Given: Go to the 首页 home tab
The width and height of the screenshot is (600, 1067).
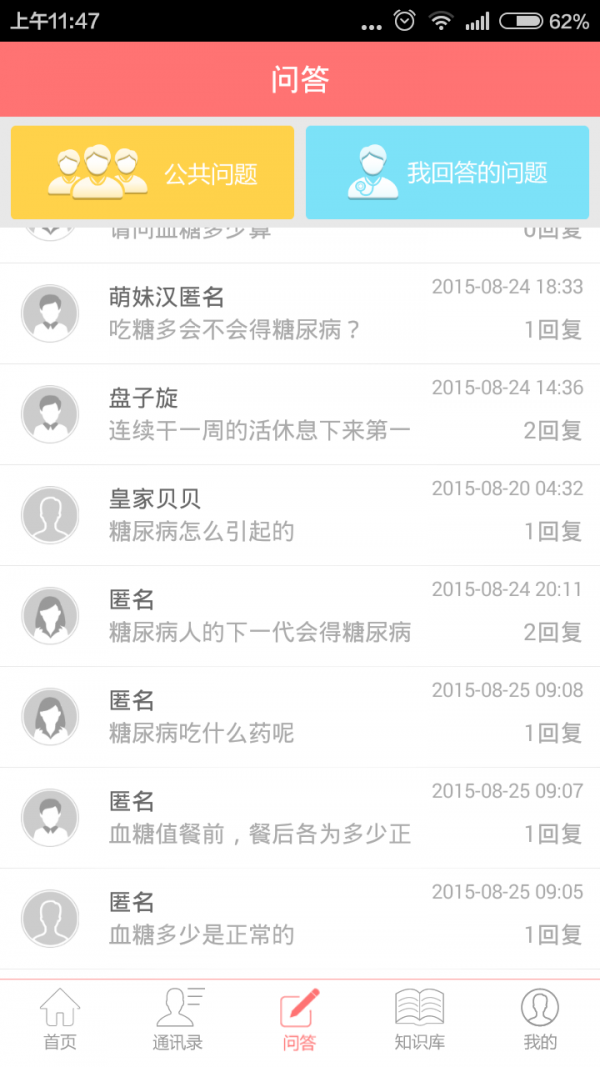Looking at the screenshot, I should tap(60, 1020).
